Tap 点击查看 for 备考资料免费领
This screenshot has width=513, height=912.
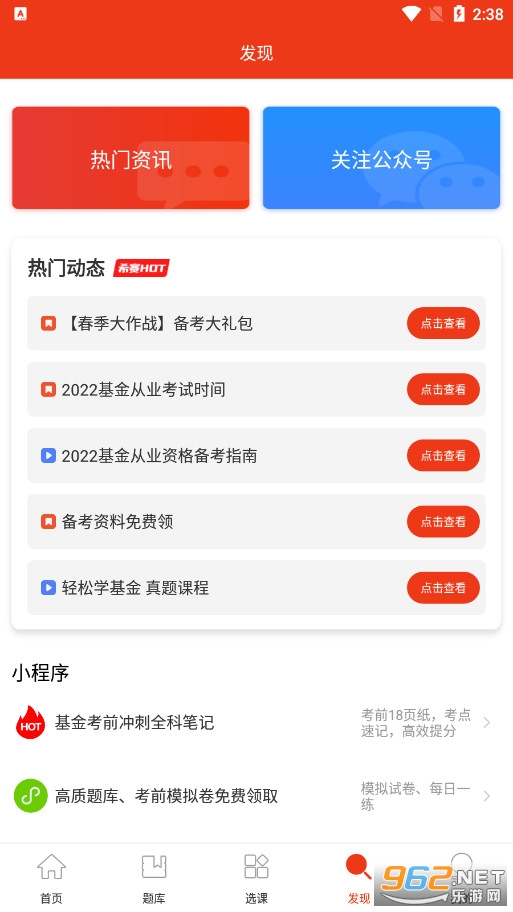[443, 522]
